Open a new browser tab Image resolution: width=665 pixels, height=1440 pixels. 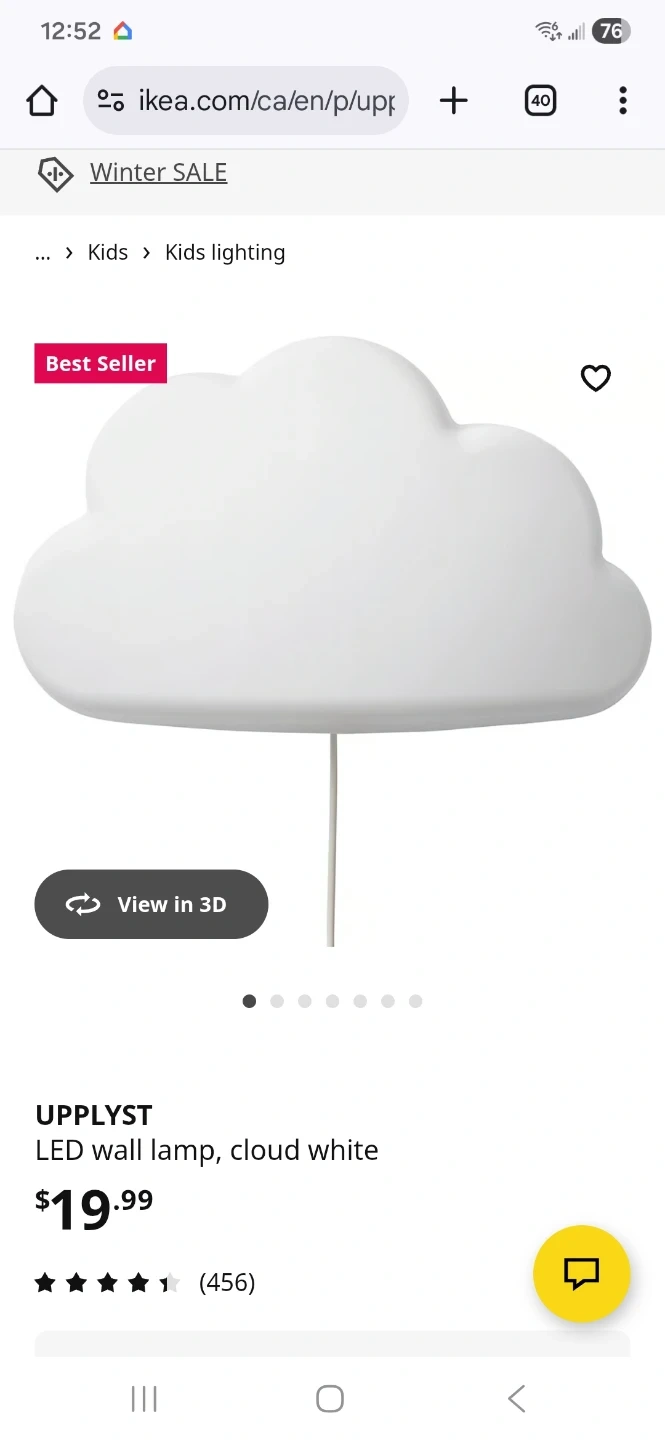[453, 101]
